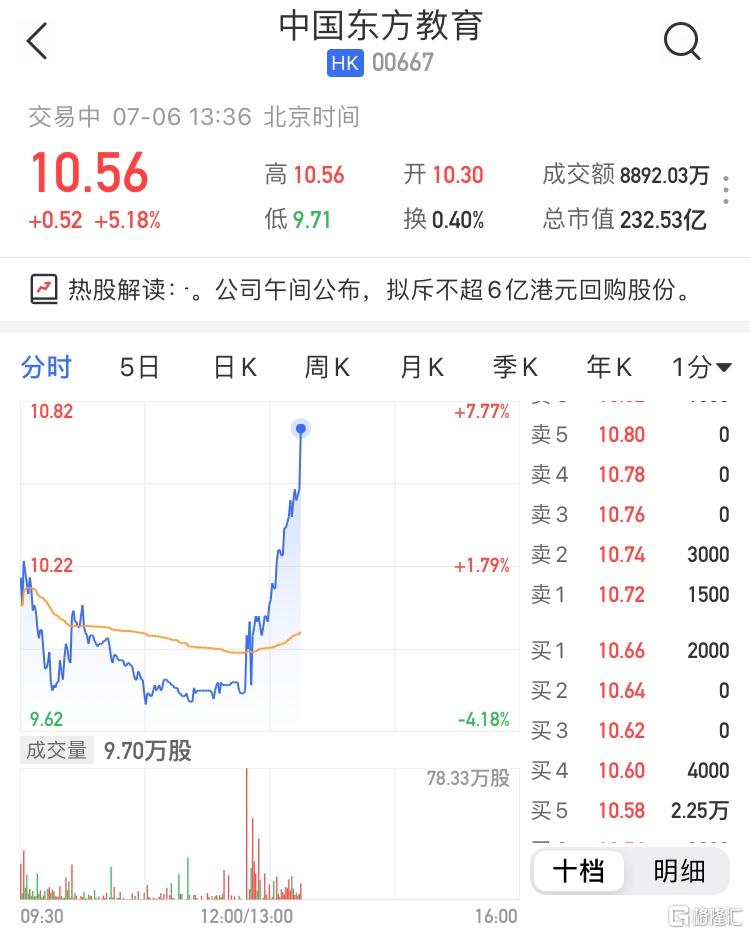Open the search magnifier icon
Screen dimensions: 750x934
[682, 42]
